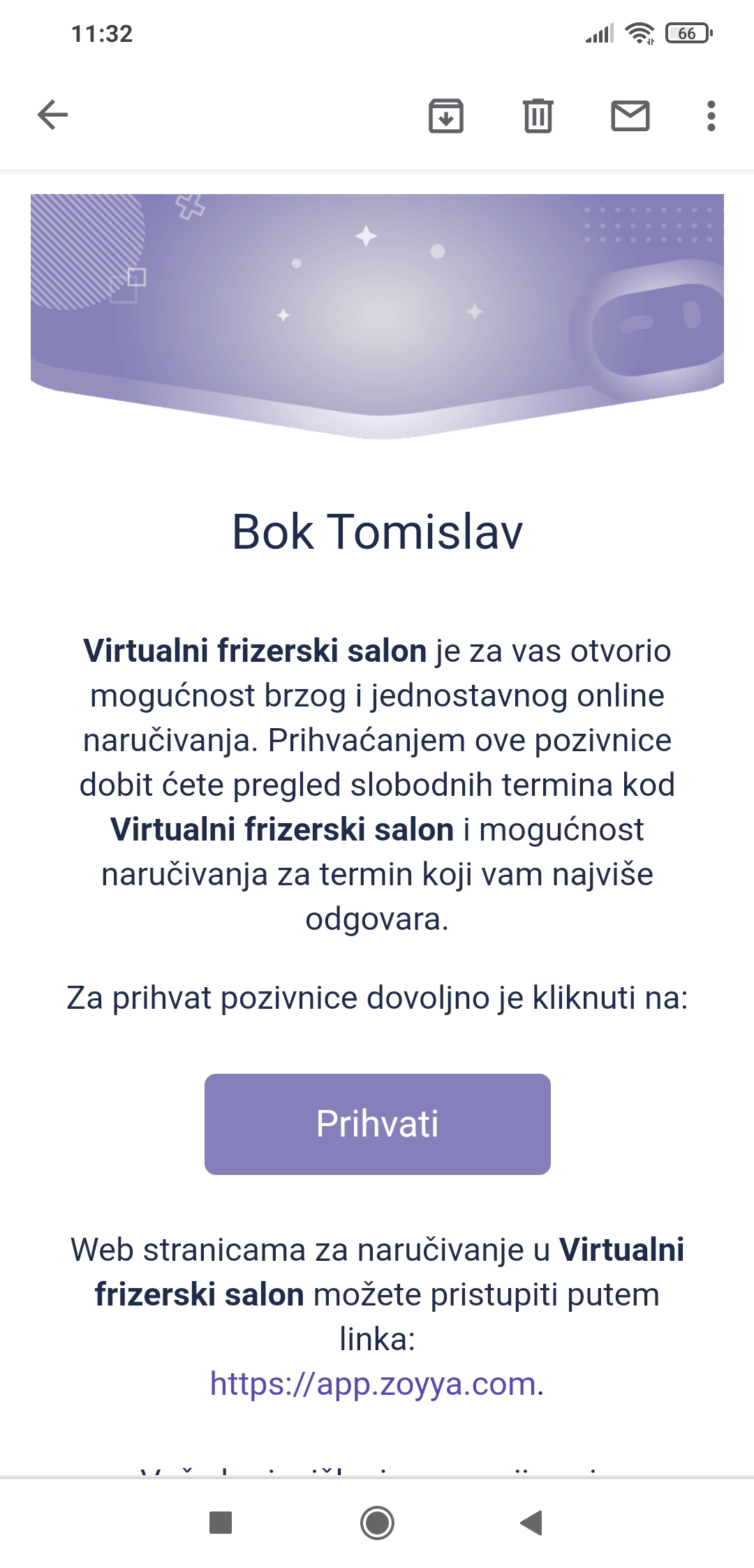The height and width of the screenshot is (1568, 754).
Task: Open recent apps from navigation bar
Action: click(x=221, y=1523)
